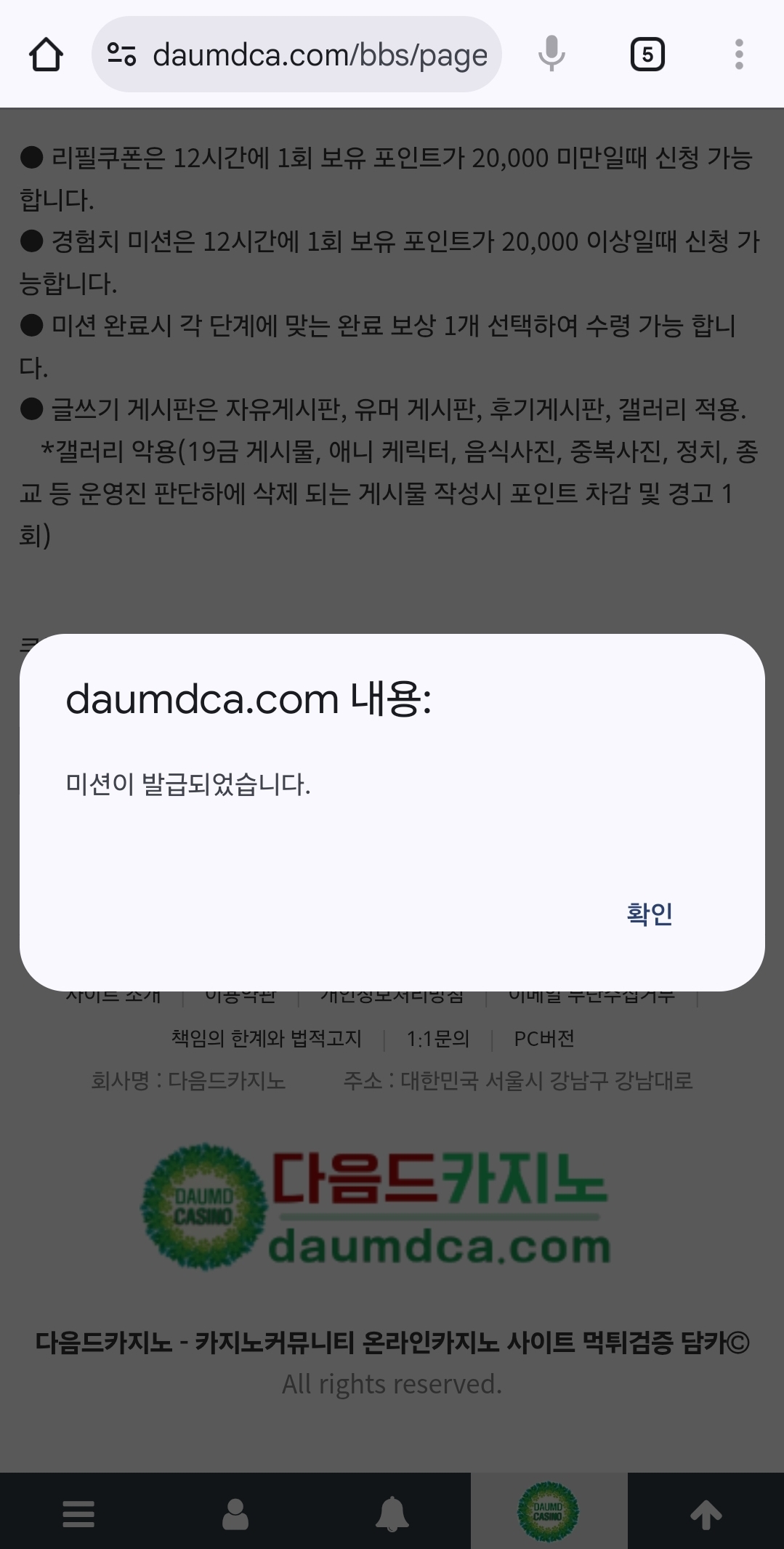
Task: Open site information icon in address bar
Action: point(121,55)
